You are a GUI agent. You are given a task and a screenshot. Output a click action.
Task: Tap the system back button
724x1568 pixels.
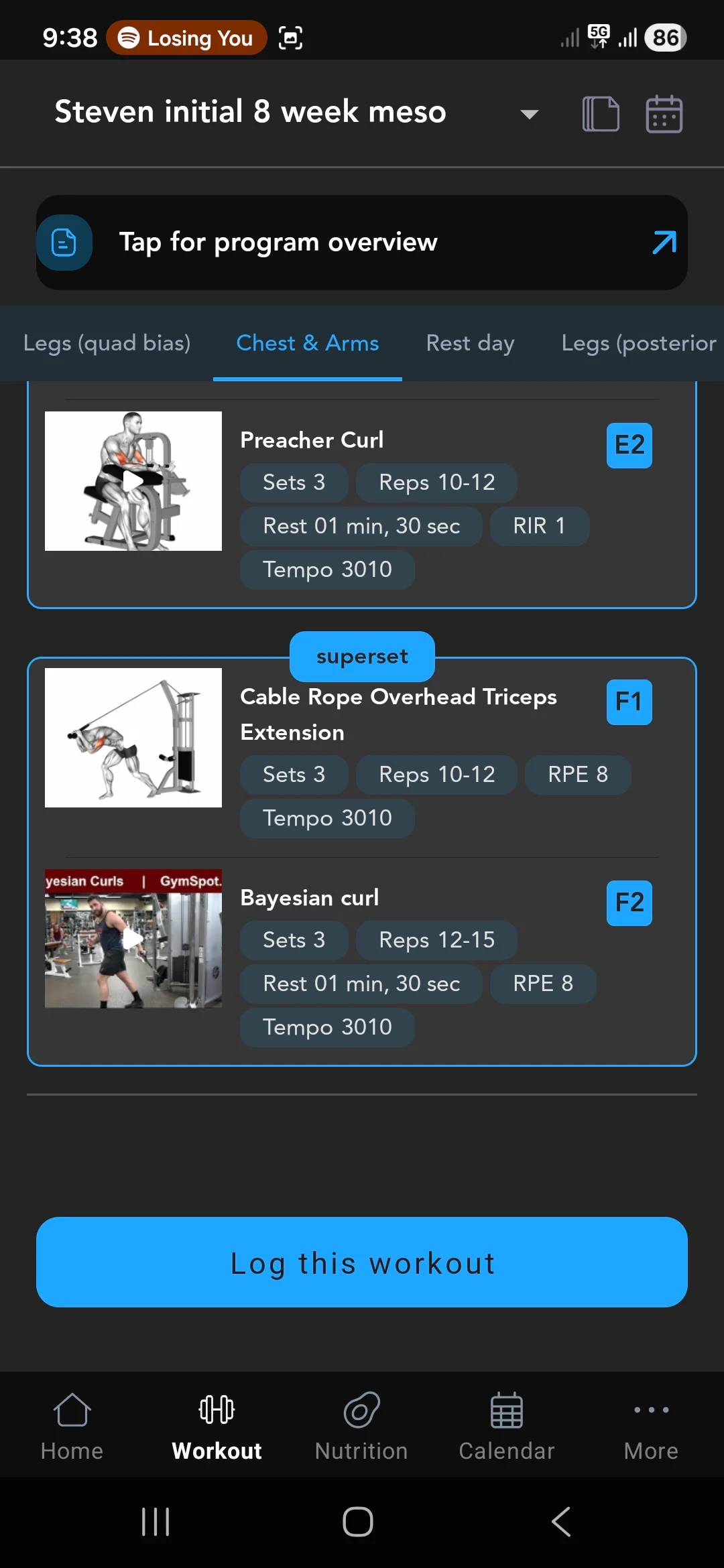(x=561, y=1521)
